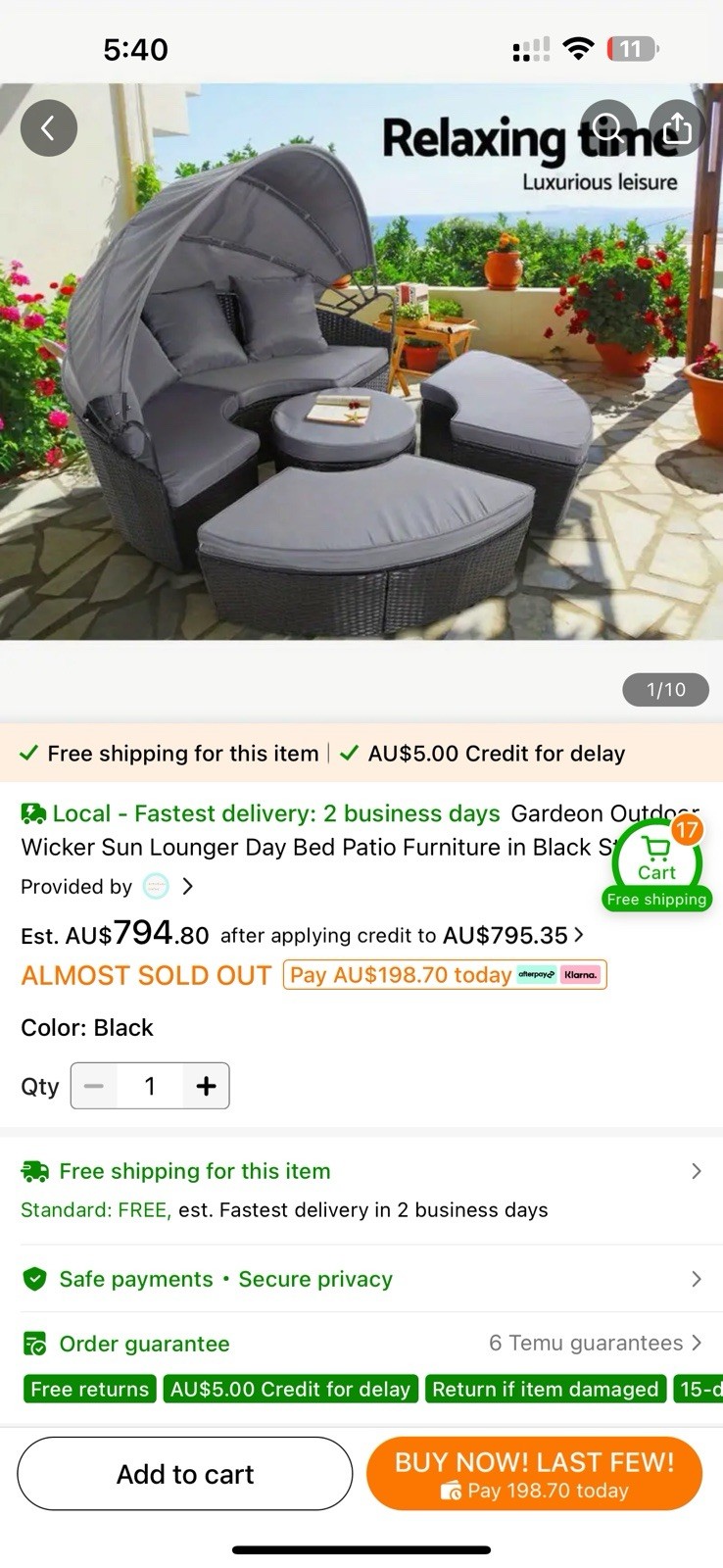Image resolution: width=723 pixels, height=1568 pixels.
Task: Share this product
Action: point(677,127)
